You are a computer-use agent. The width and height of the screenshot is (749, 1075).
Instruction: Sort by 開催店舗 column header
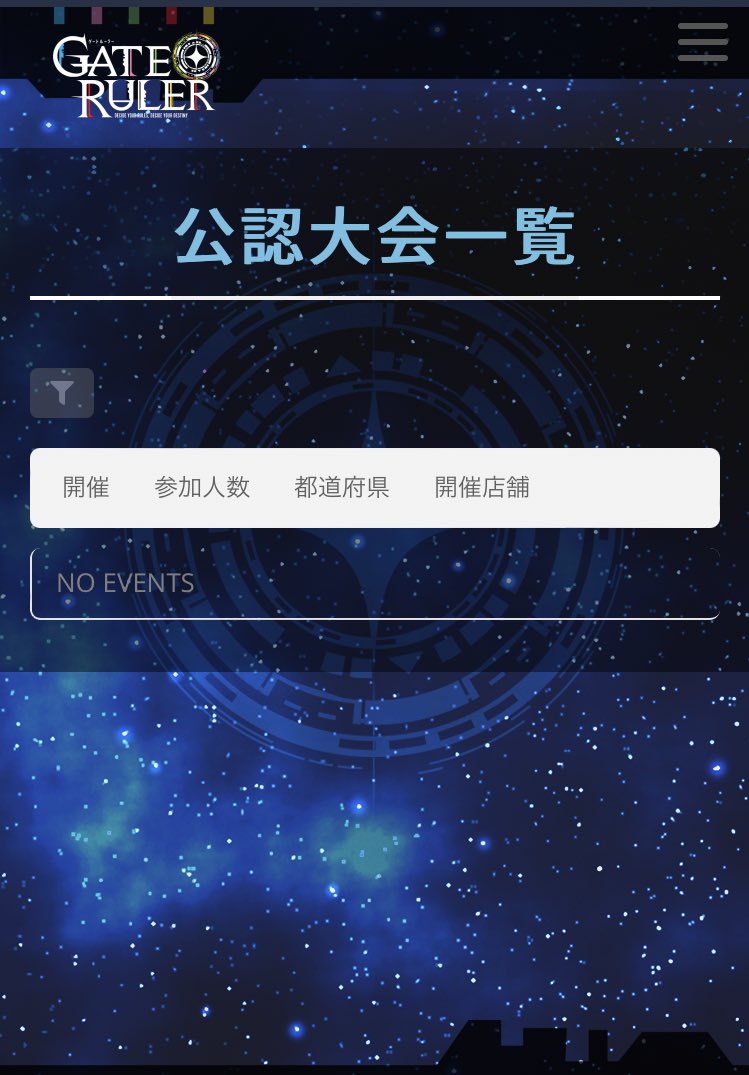tap(482, 488)
